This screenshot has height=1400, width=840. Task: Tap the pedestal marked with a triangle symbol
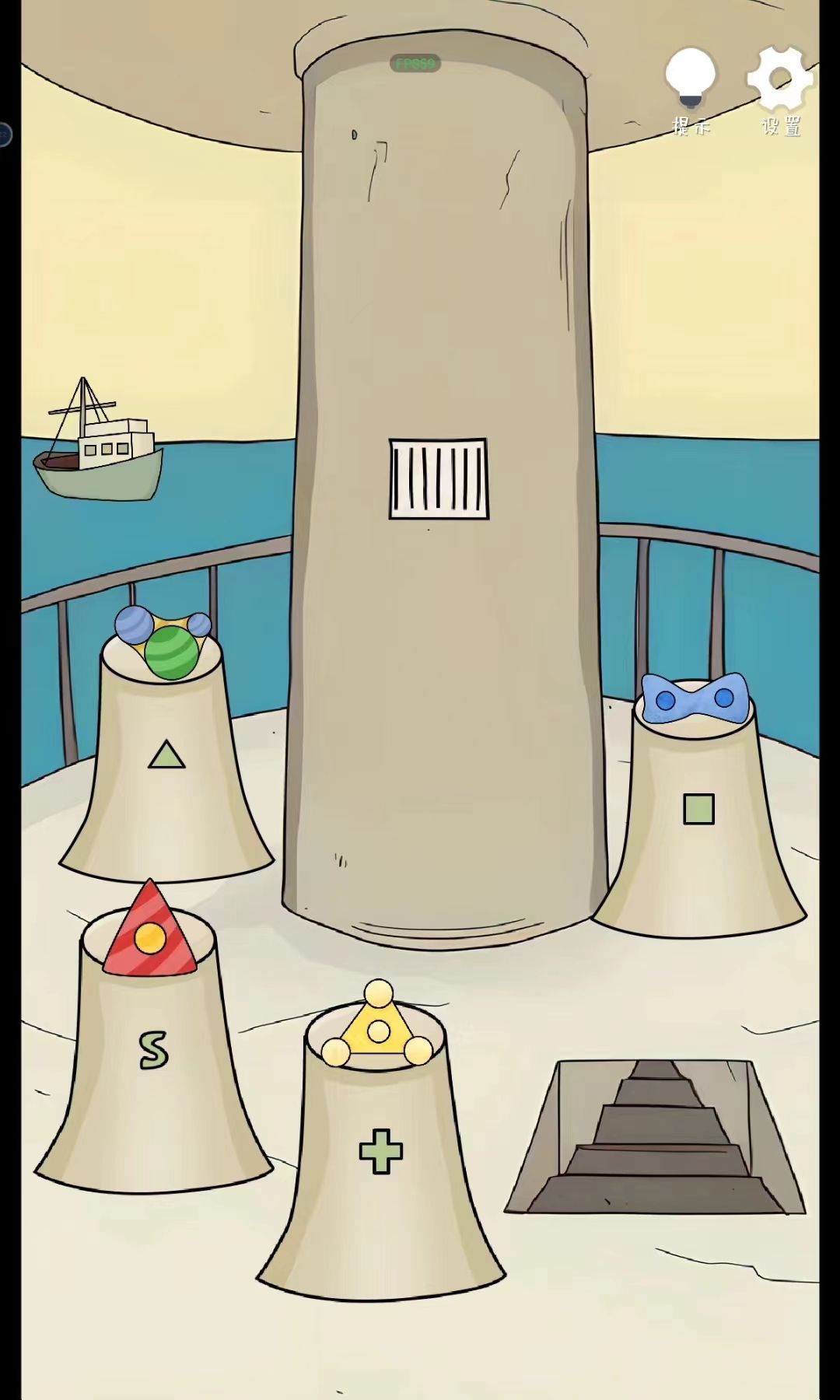pos(165,753)
